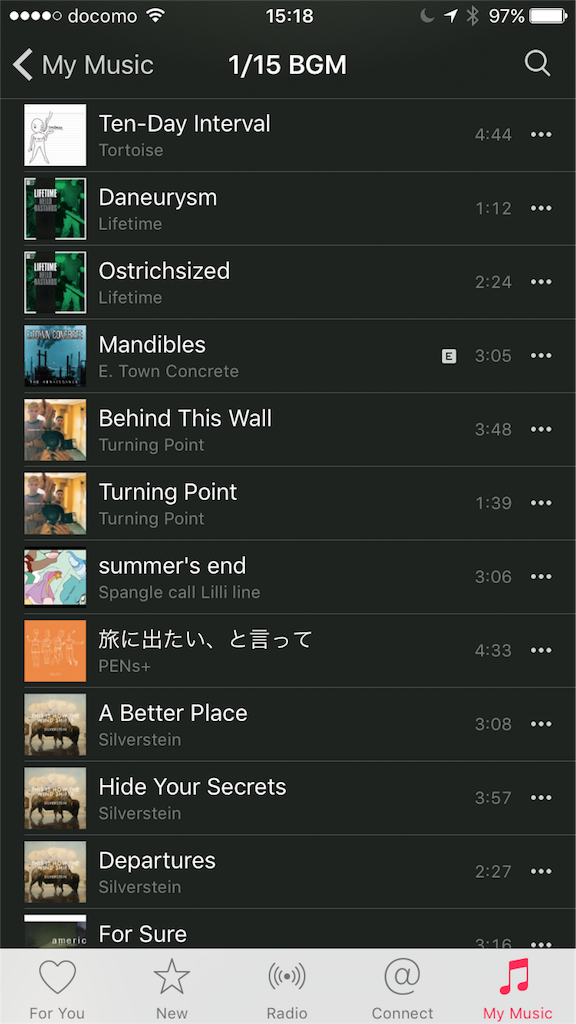Play Ten-Day Interval by Tortoise

pyautogui.click(x=288, y=135)
